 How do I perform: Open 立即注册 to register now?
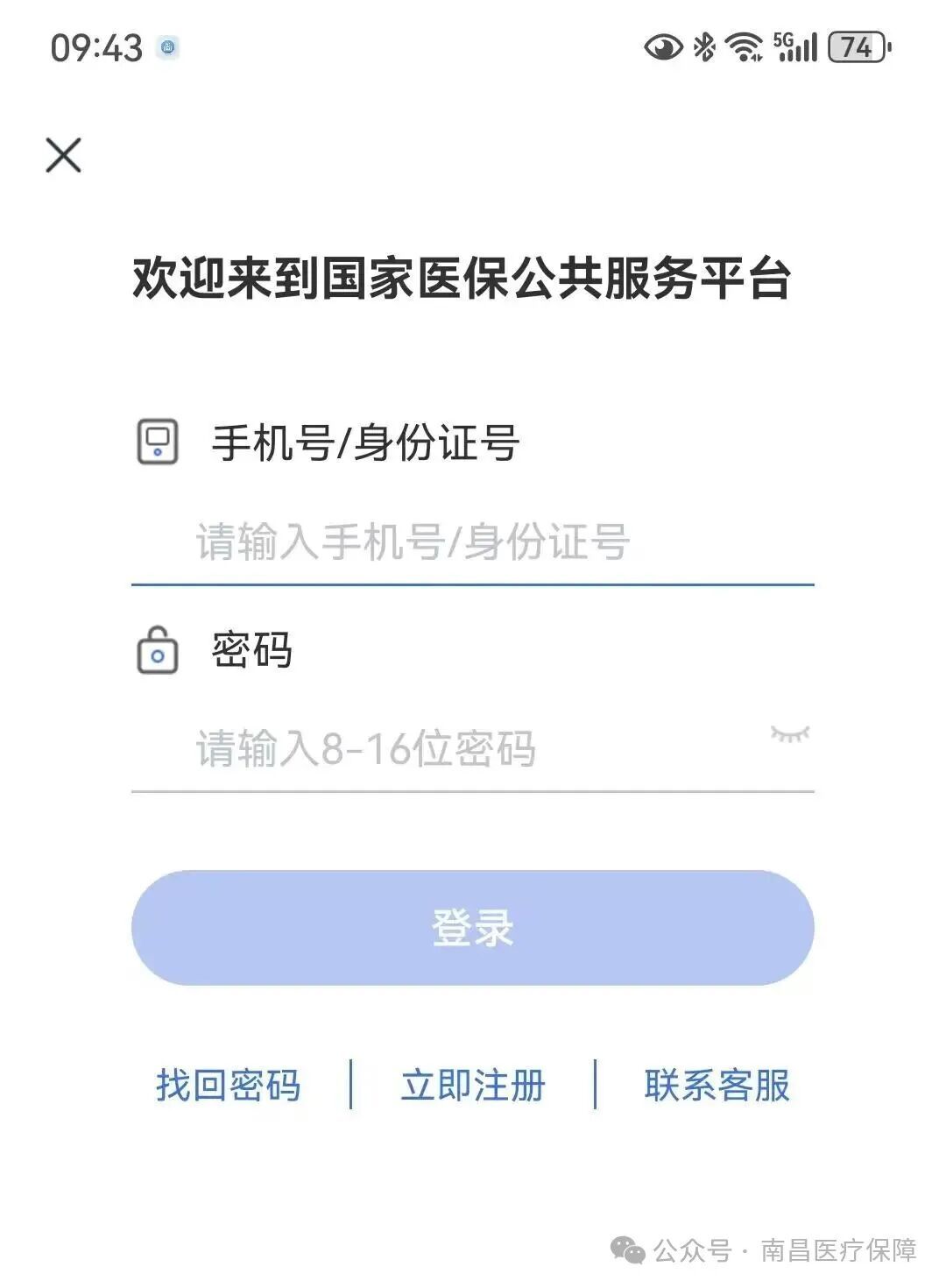click(x=473, y=1085)
